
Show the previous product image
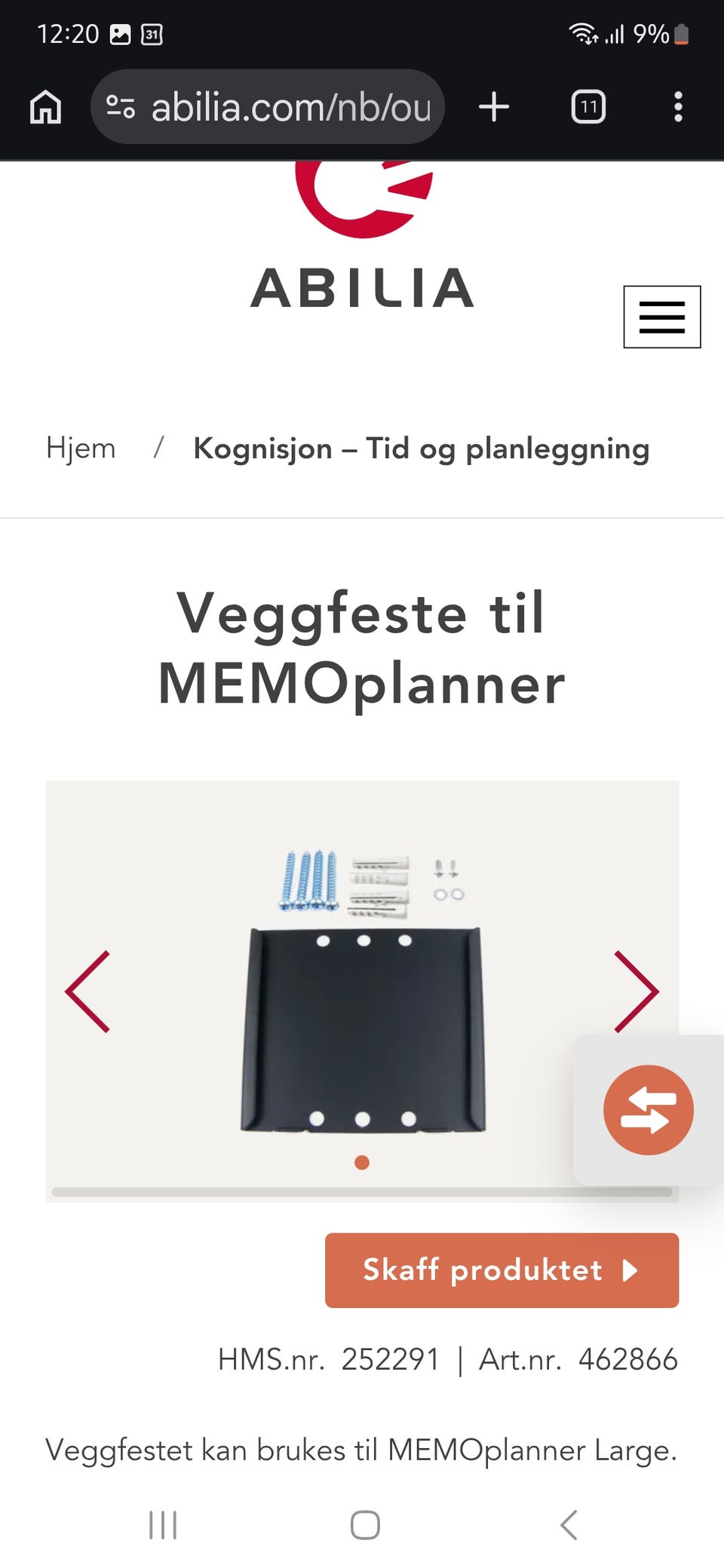(88, 991)
